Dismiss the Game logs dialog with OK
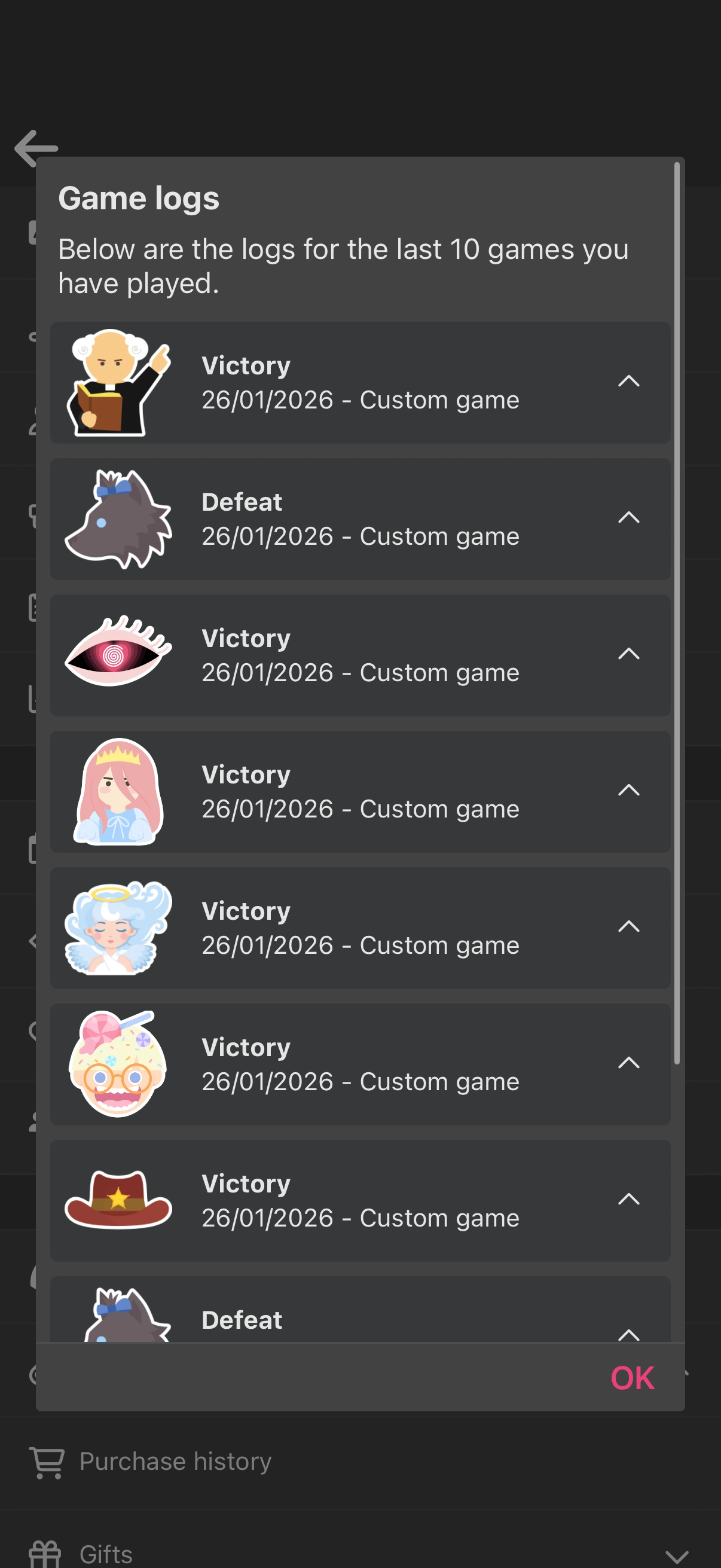 coord(632,1377)
